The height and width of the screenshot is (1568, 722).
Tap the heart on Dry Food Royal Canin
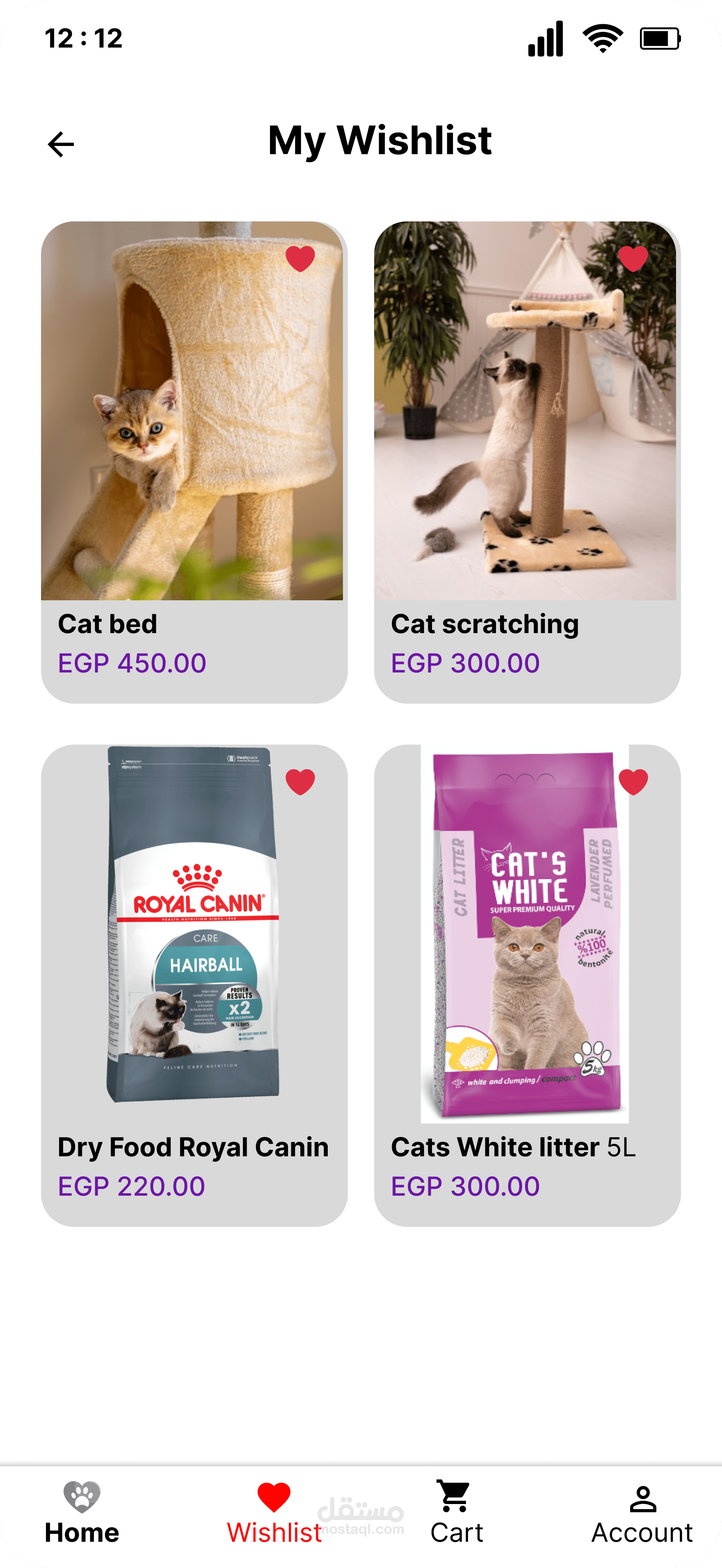point(300,782)
